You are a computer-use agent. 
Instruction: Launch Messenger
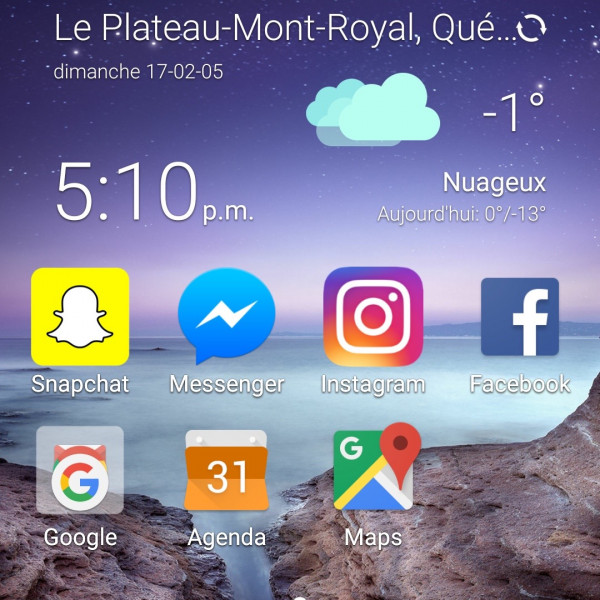226,317
